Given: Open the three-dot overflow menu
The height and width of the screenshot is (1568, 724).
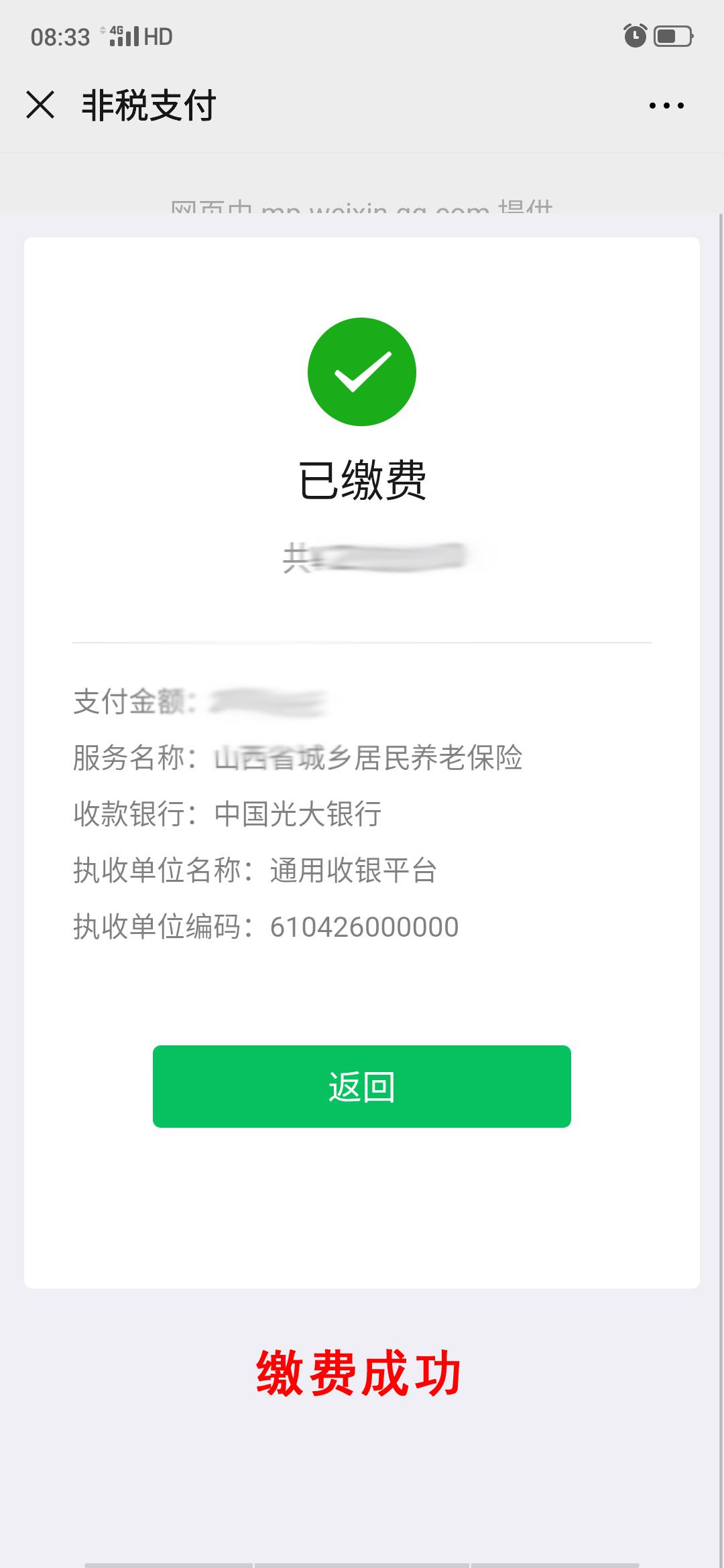Looking at the screenshot, I should pos(666,105).
